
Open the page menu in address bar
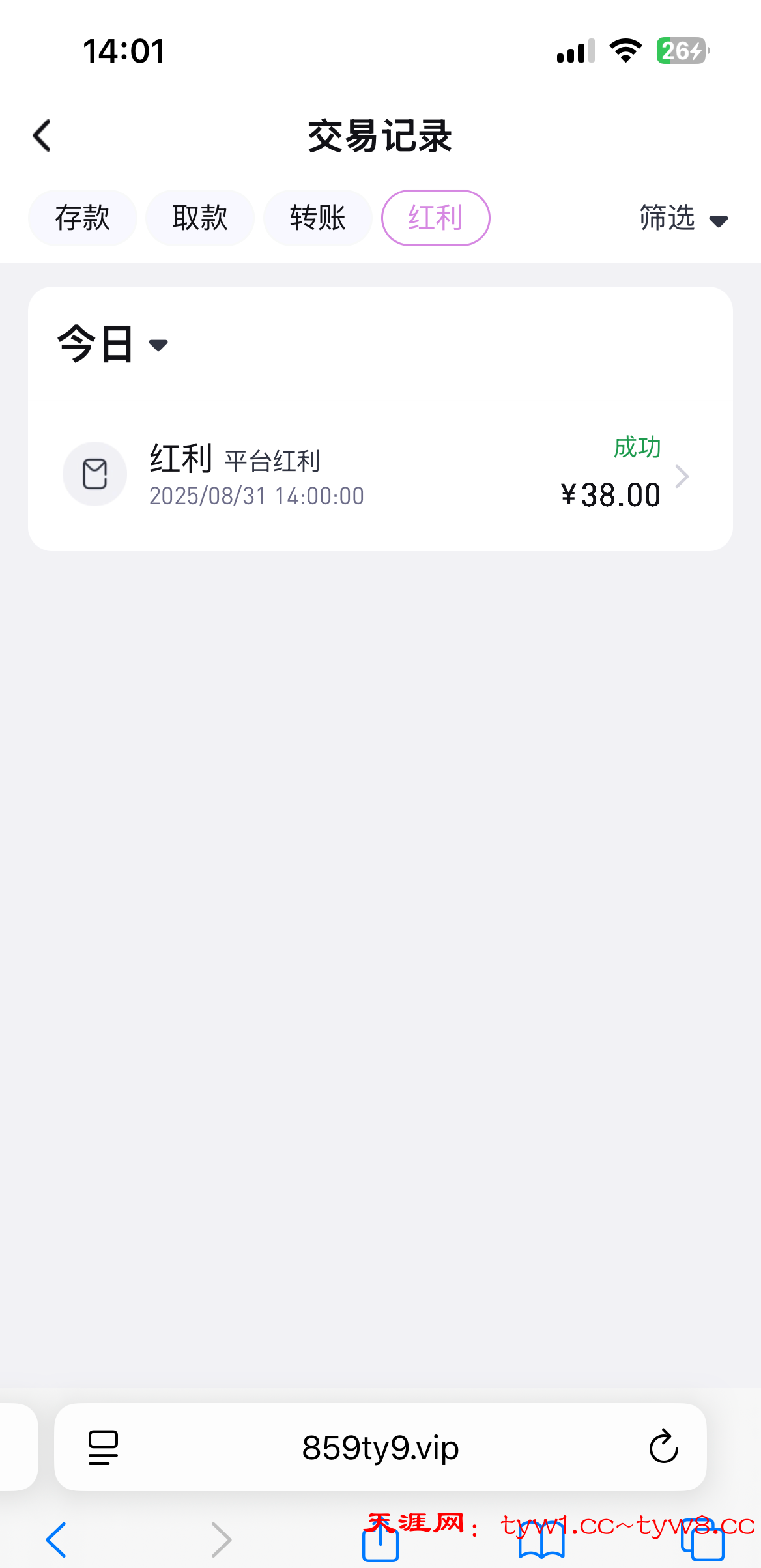pyautogui.click(x=103, y=1447)
